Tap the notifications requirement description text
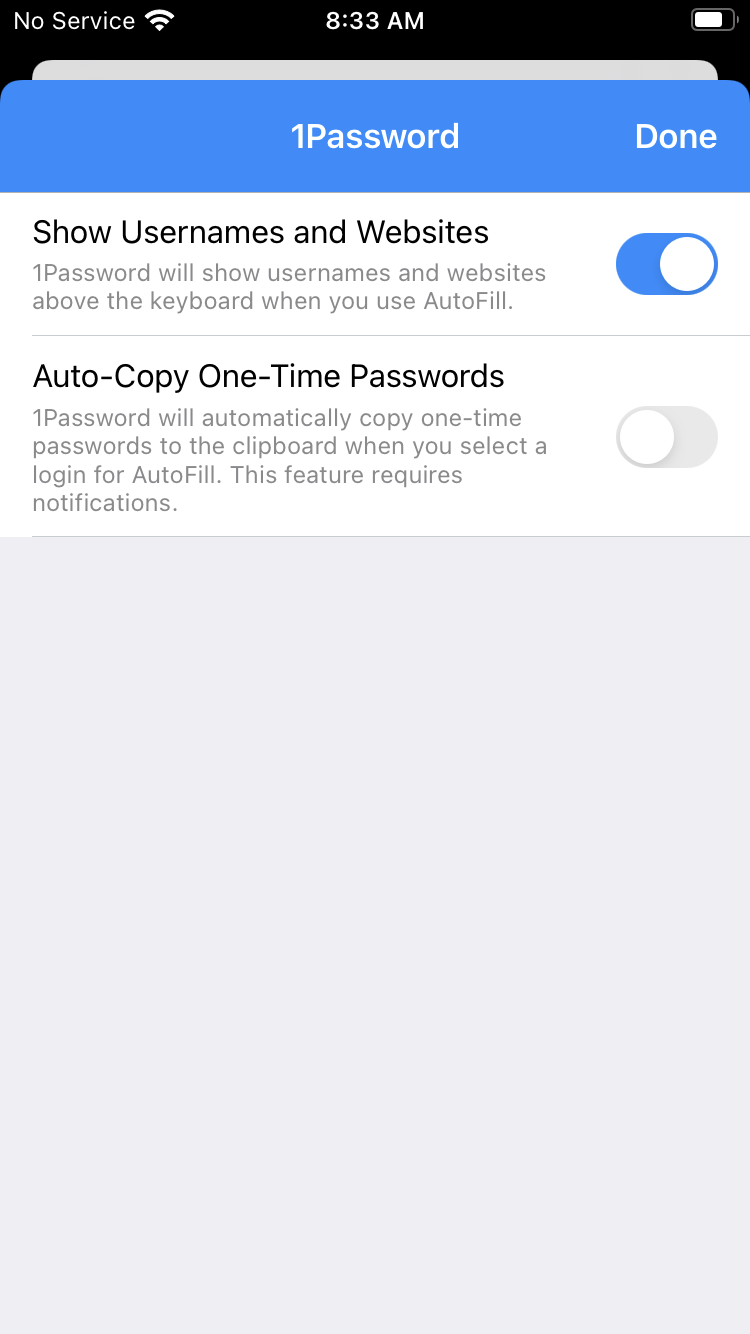The height and width of the screenshot is (1334, 750). (x=290, y=460)
